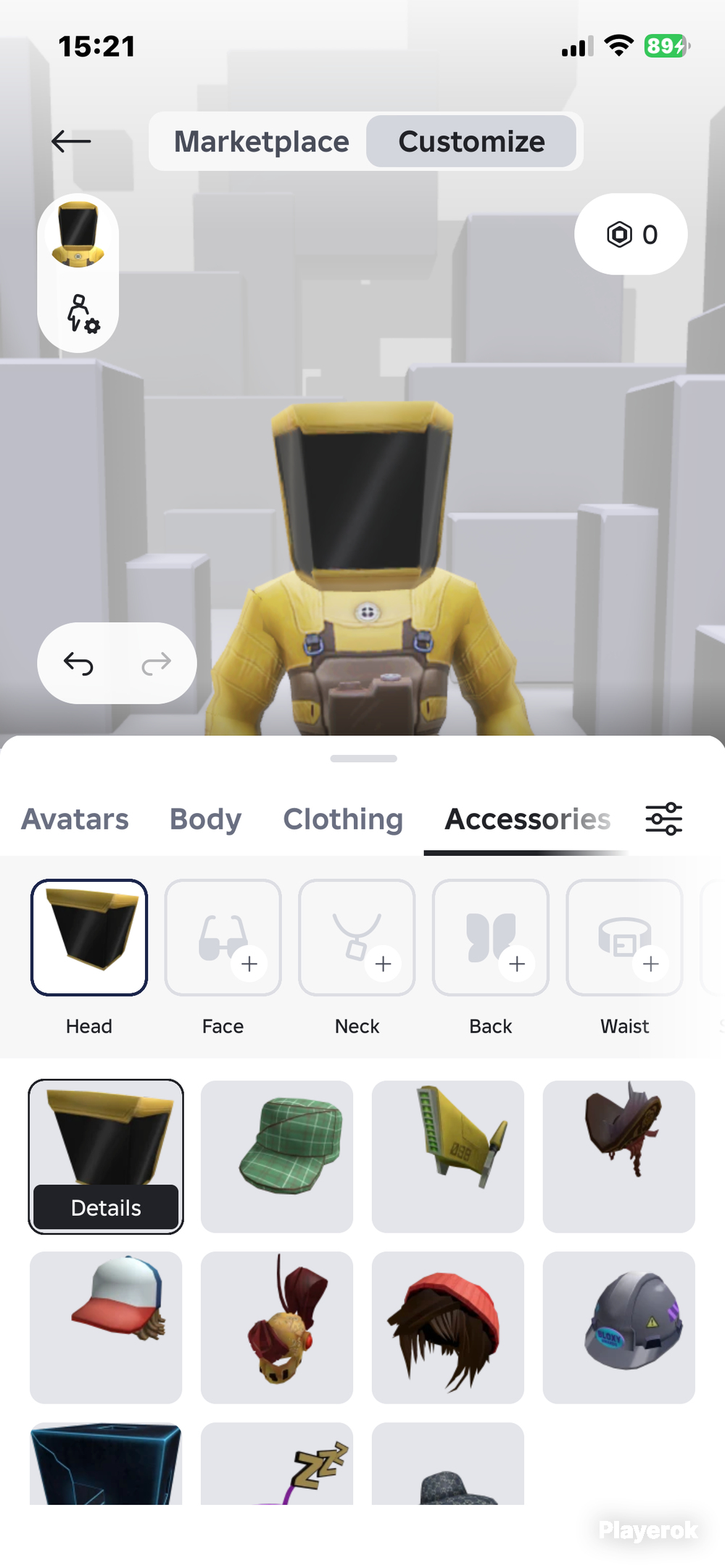Open the Robux balance button
Image resolution: width=725 pixels, height=1568 pixels.
click(631, 234)
